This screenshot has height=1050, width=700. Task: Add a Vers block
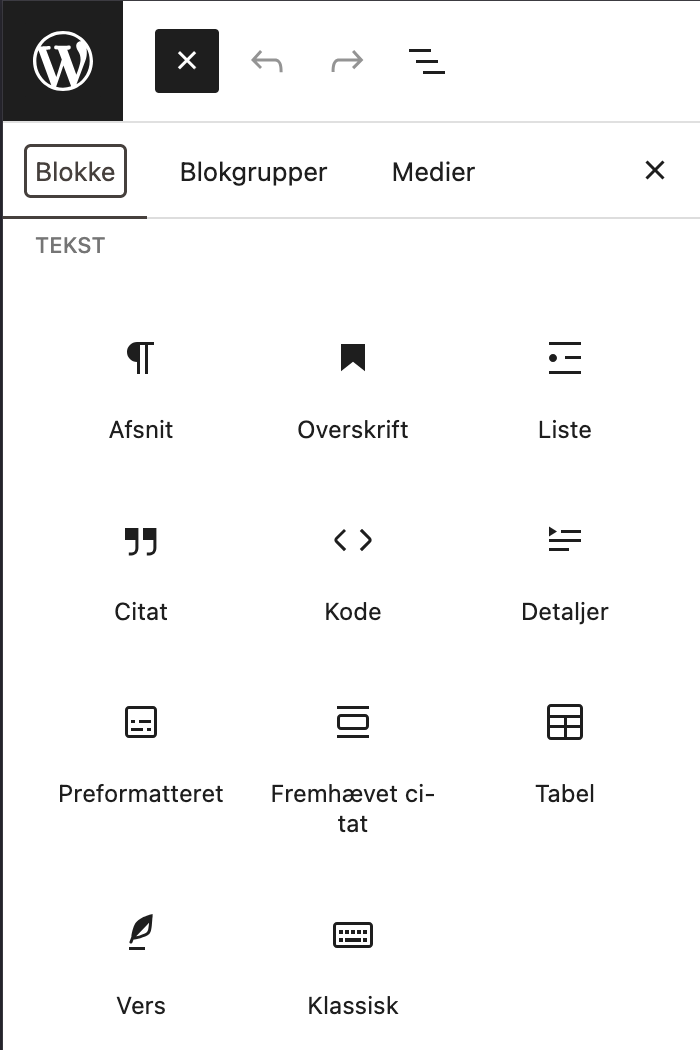click(141, 965)
